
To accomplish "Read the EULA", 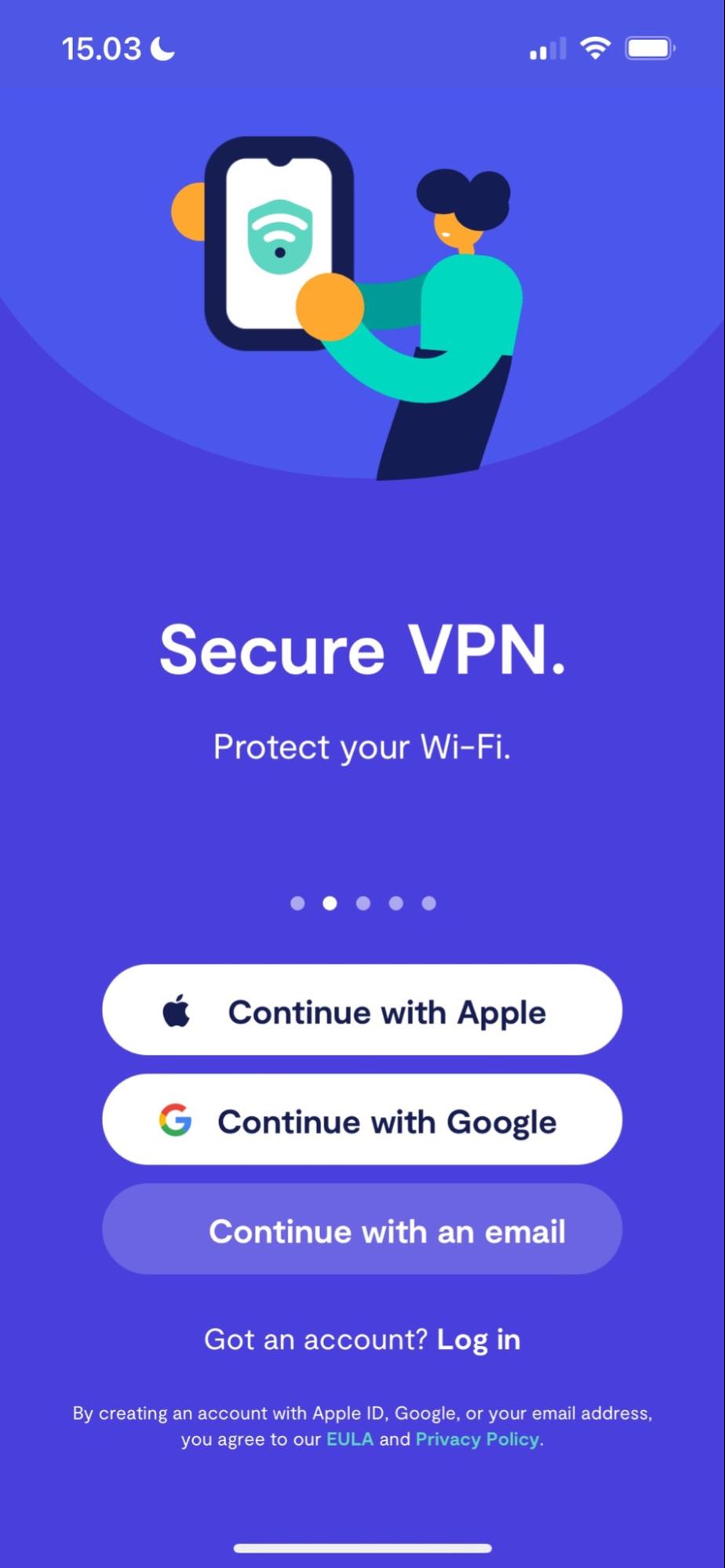I will tap(350, 1439).
